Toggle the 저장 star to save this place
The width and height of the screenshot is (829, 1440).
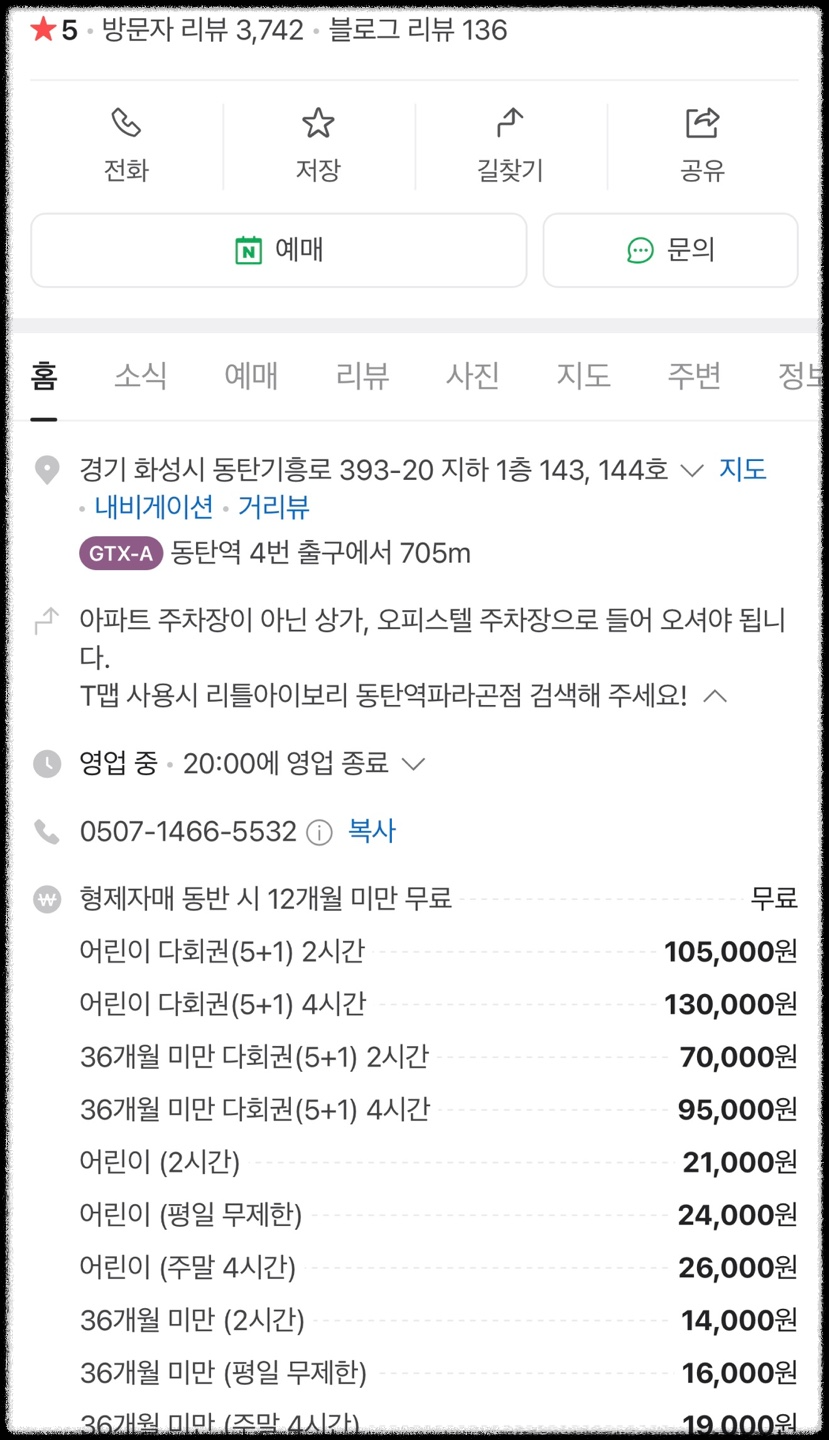pyautogui.click(x=317, y=122)
